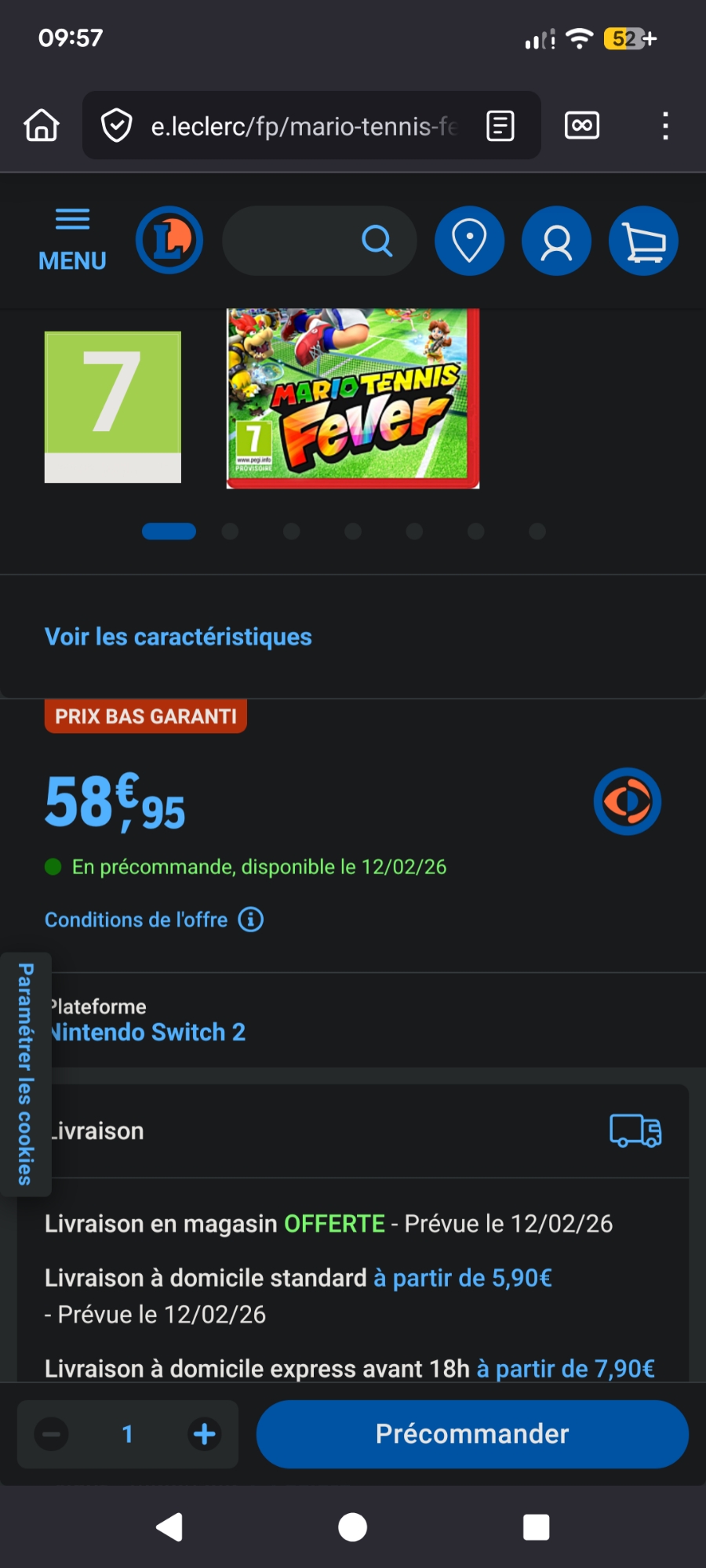Open the shopping cart

pos(643,241)
